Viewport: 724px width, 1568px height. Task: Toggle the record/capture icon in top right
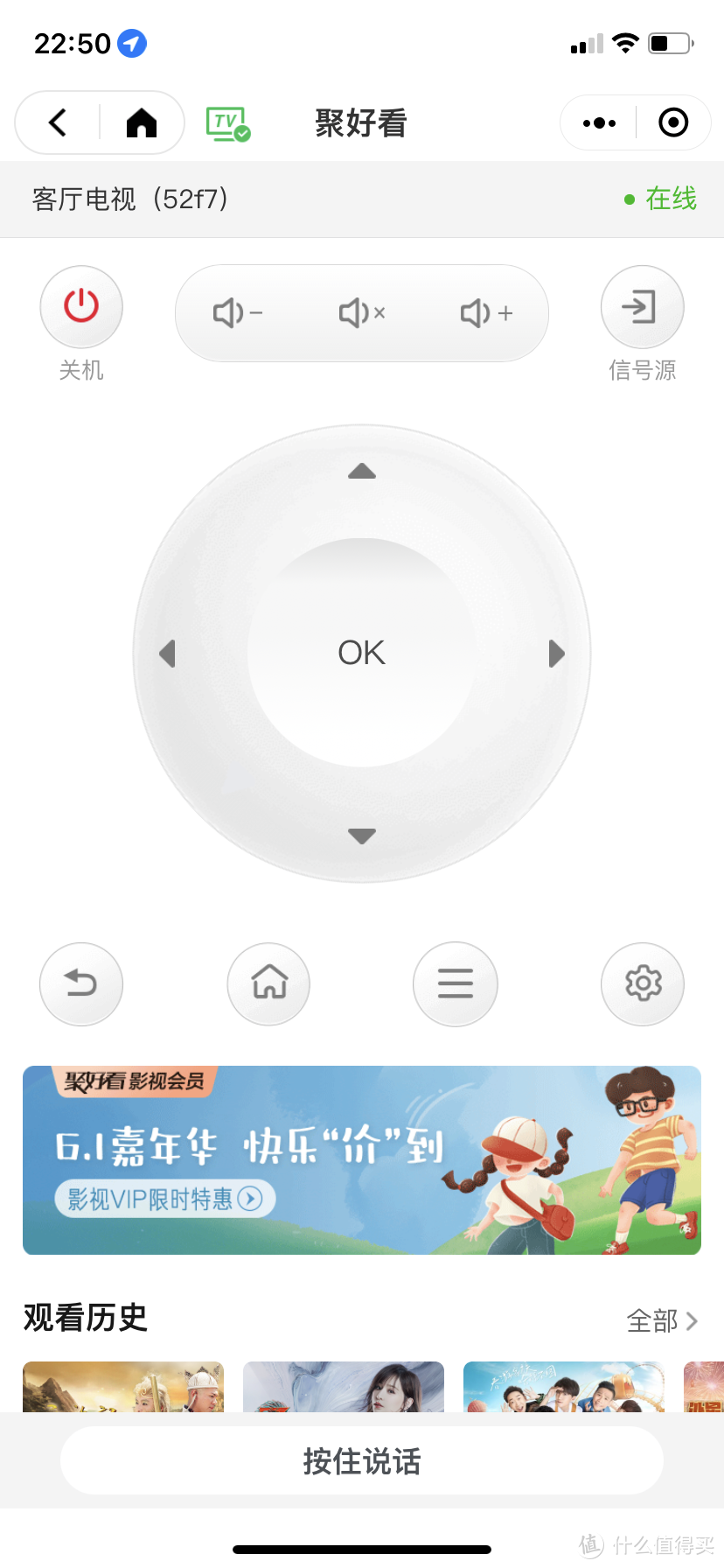coord(673,122)
